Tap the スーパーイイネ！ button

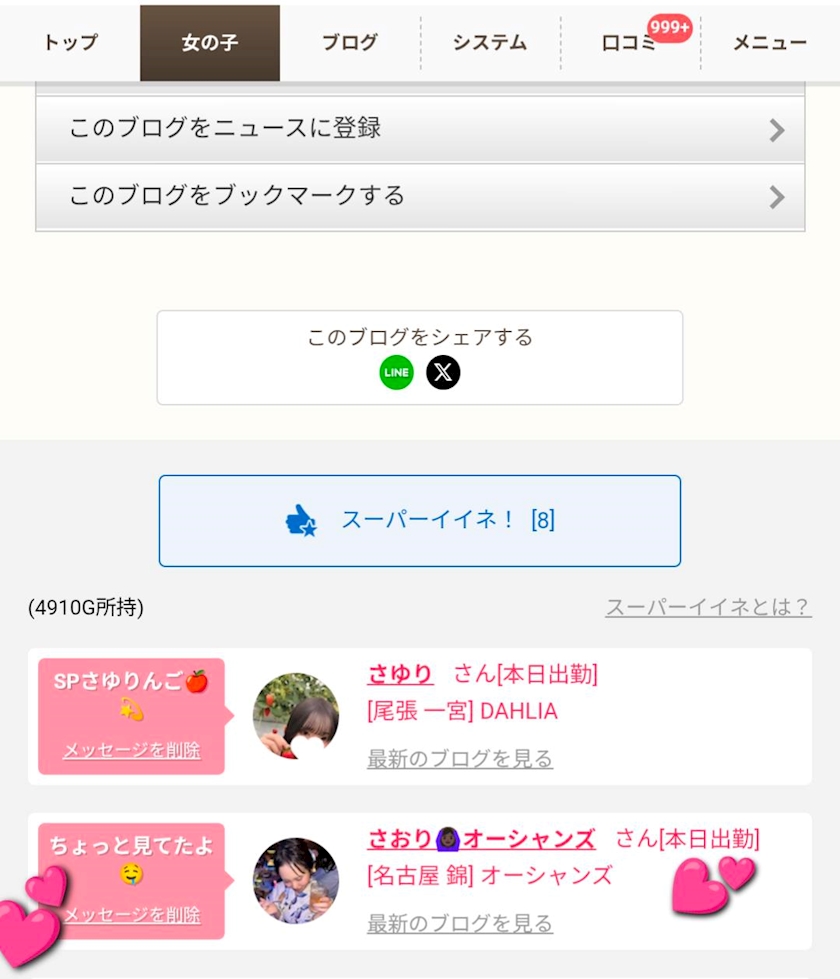pos(420,521)
